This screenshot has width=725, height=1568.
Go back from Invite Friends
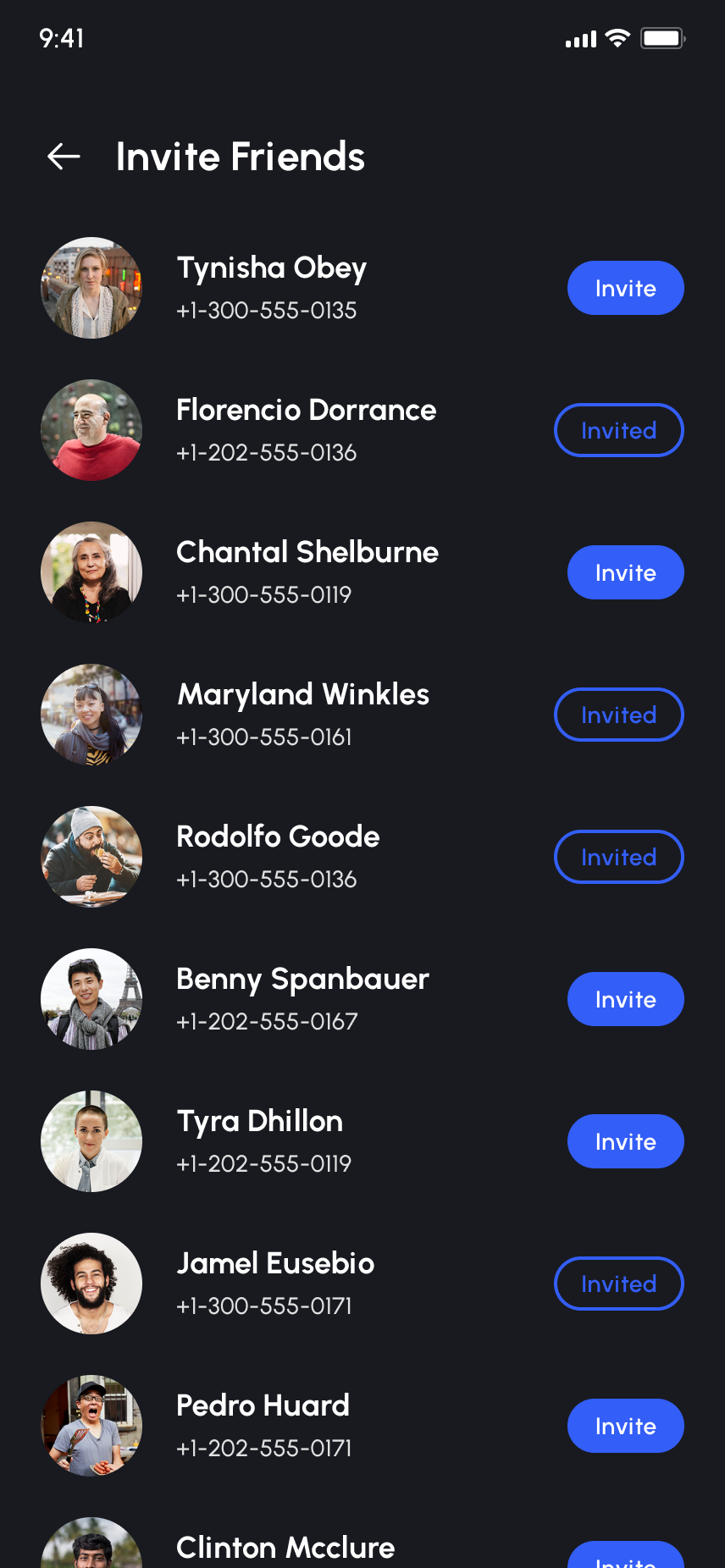tap(64, 157)
